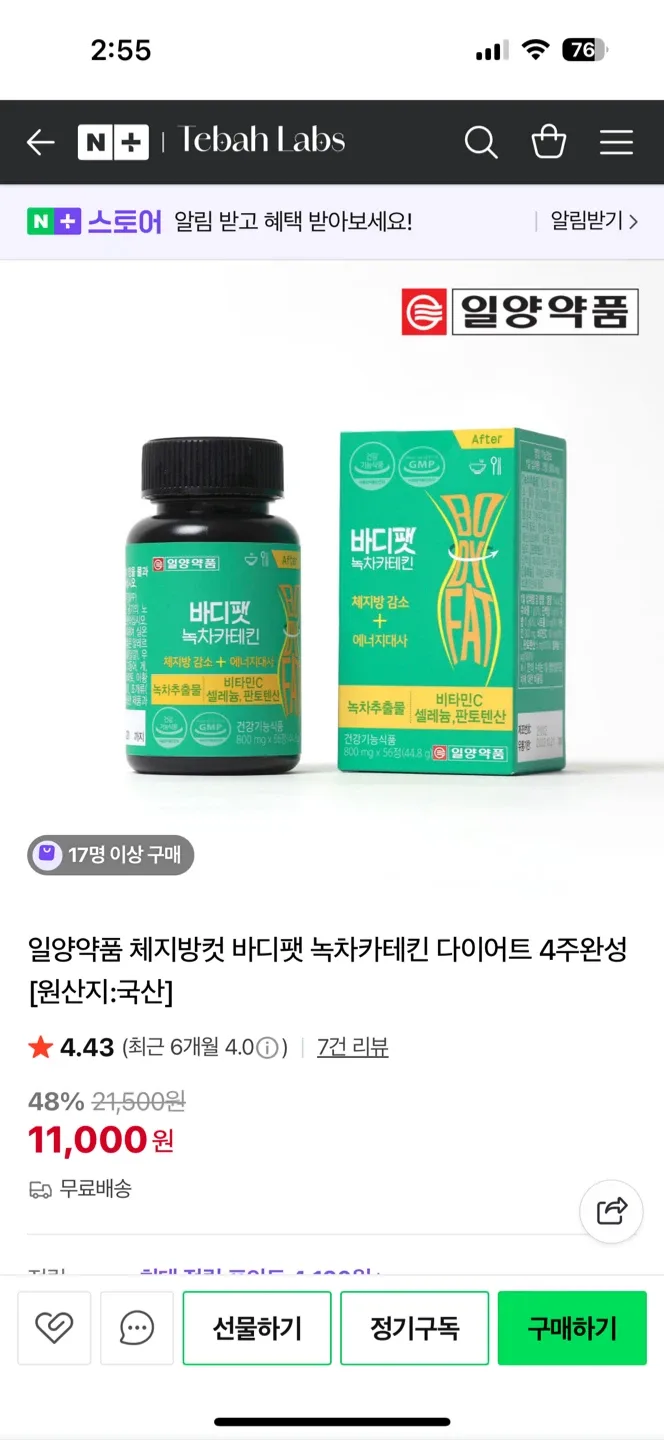The image size is (664, 1440).
Task: Open the Tebah Labs store home
Action: (261, 141)
